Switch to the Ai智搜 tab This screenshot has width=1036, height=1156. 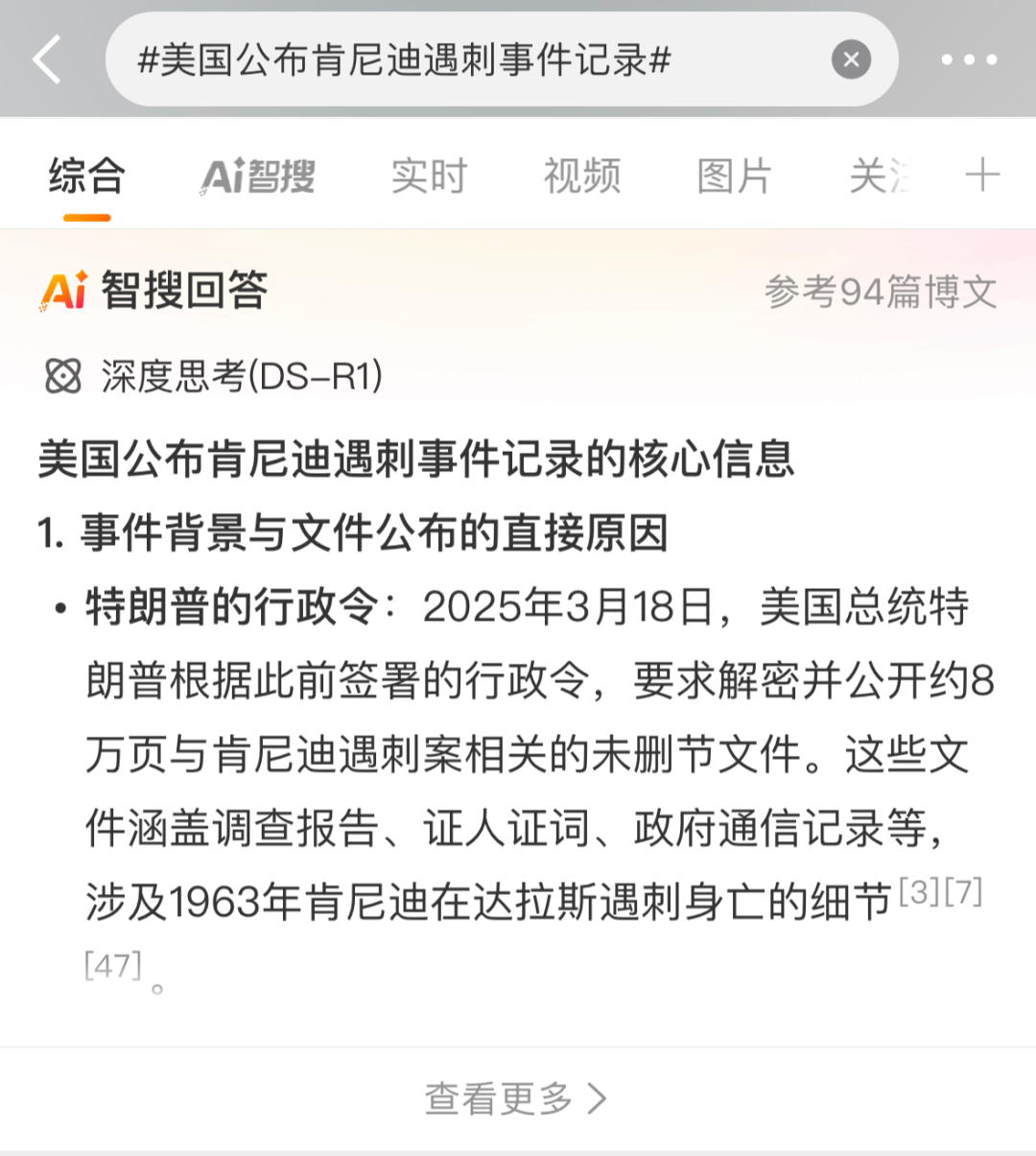tap(257, 177)
